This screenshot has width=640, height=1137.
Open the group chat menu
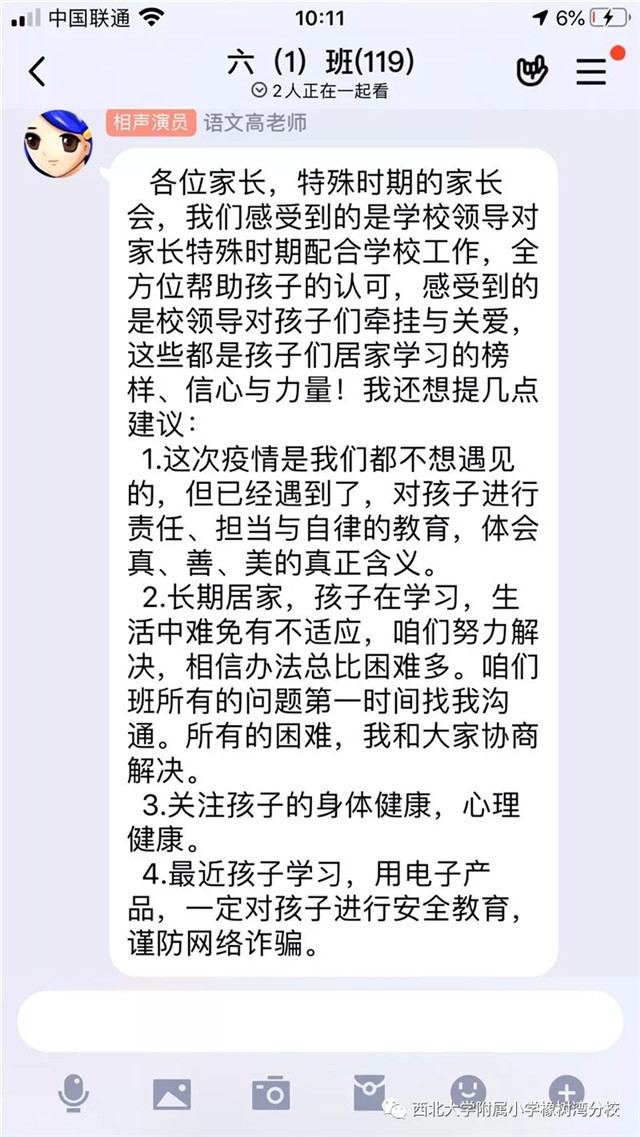click(592, 71)
